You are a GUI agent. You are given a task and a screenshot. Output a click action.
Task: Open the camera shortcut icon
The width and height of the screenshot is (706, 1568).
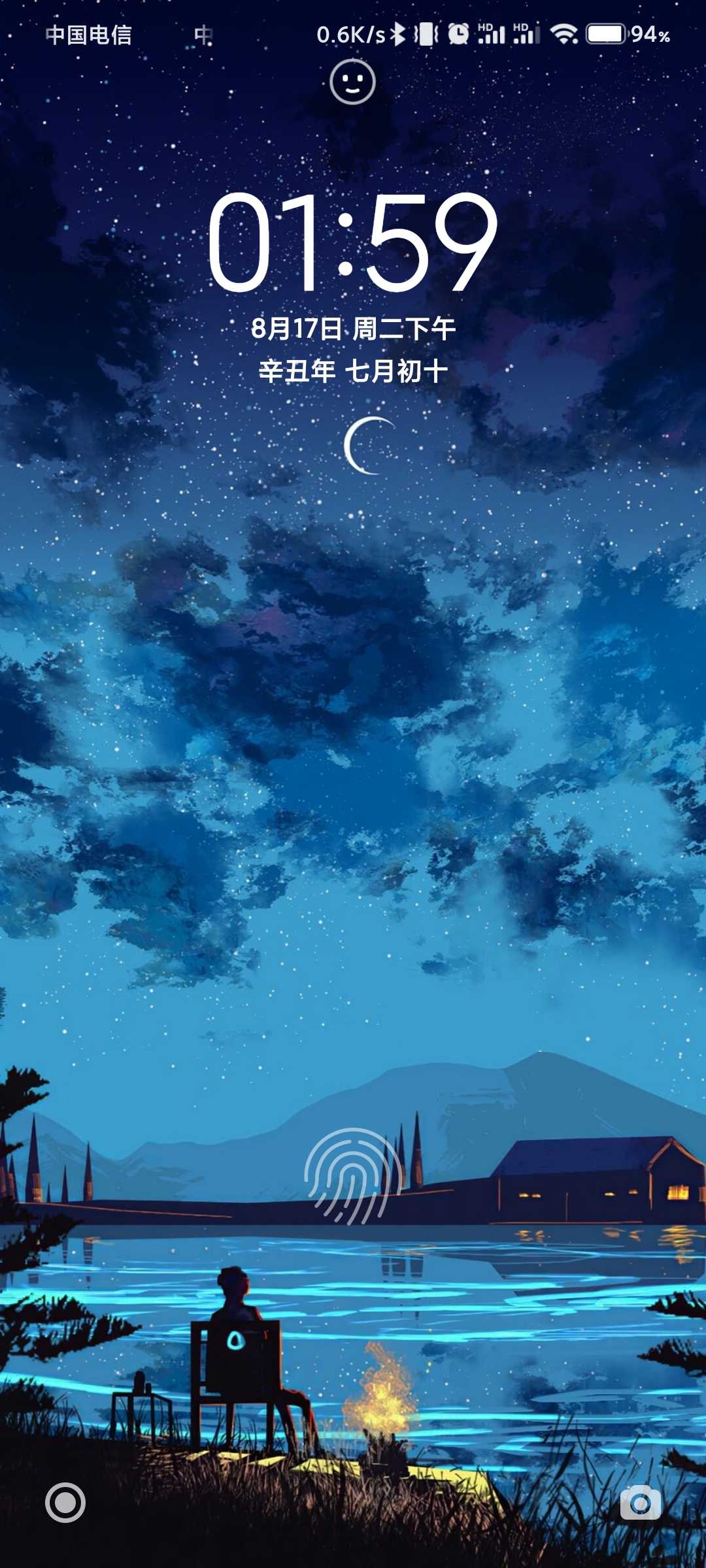pos(641,1502)
